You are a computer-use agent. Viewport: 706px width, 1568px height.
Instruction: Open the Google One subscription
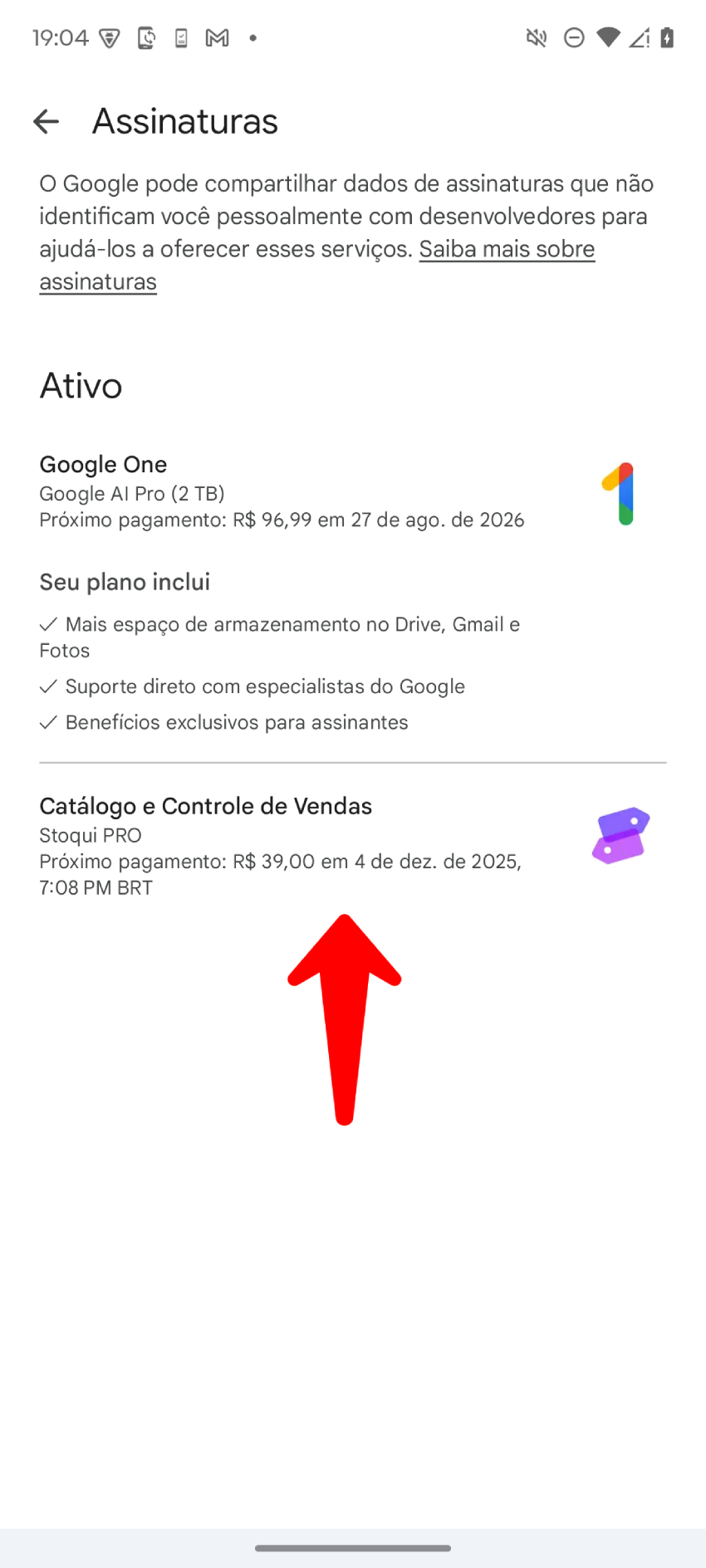[282, 491]
